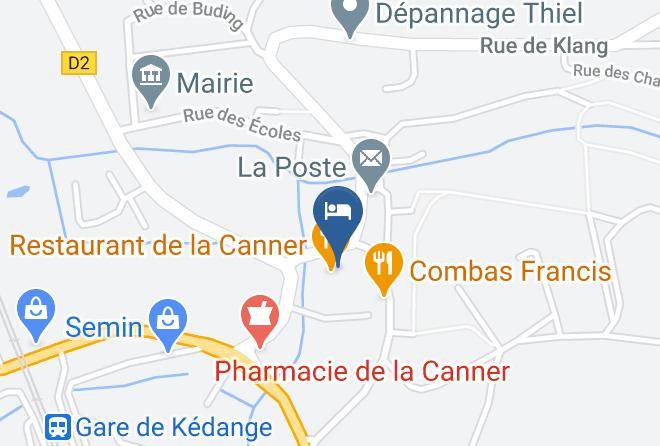Tap the Semin shopping marker
Viewport: 660px width, 446px height.
coord(168,326)
